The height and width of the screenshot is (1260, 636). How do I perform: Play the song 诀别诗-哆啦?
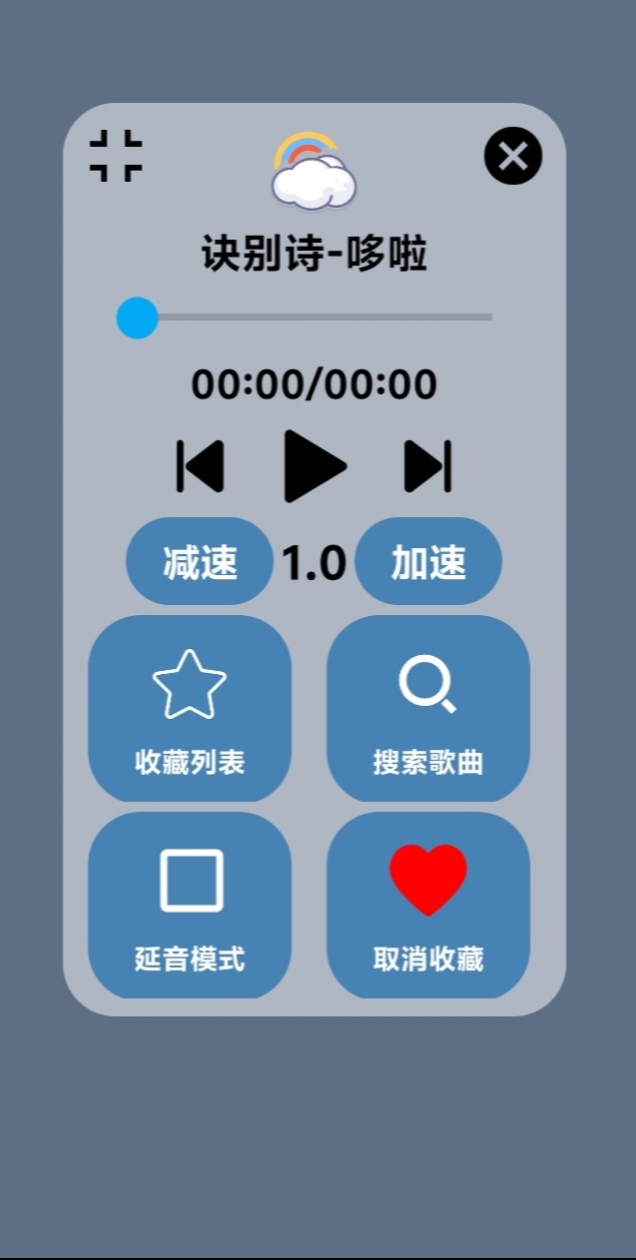click(315, 466)
